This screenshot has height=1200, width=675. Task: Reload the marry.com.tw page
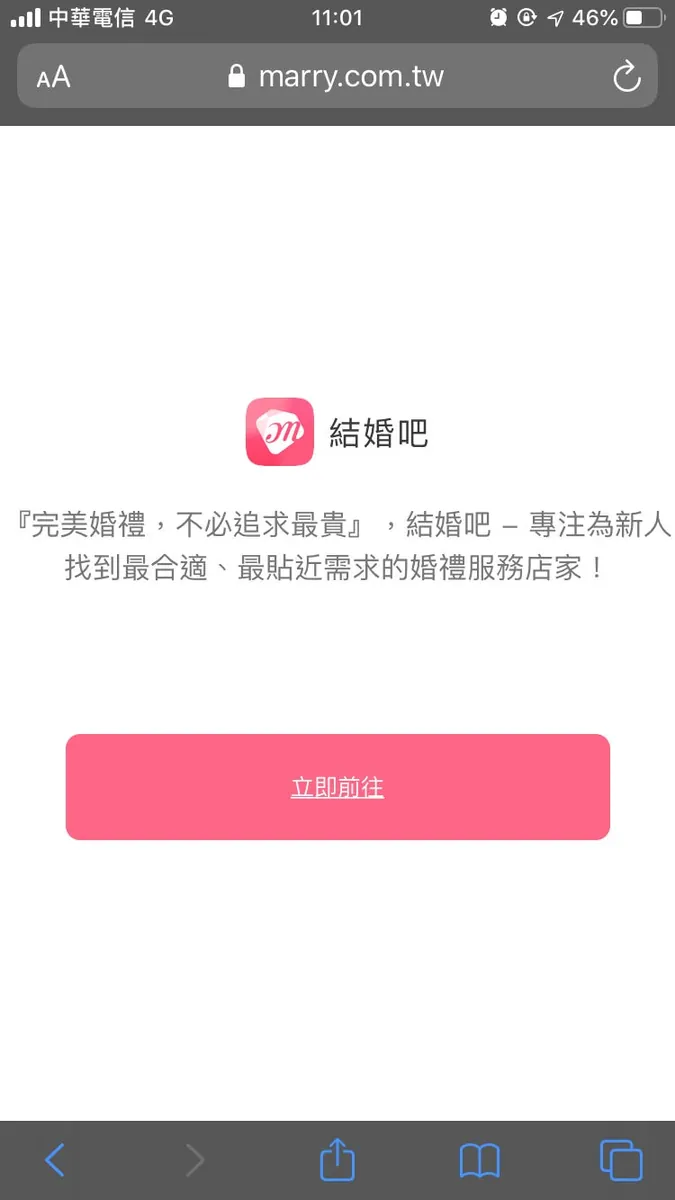626,77
